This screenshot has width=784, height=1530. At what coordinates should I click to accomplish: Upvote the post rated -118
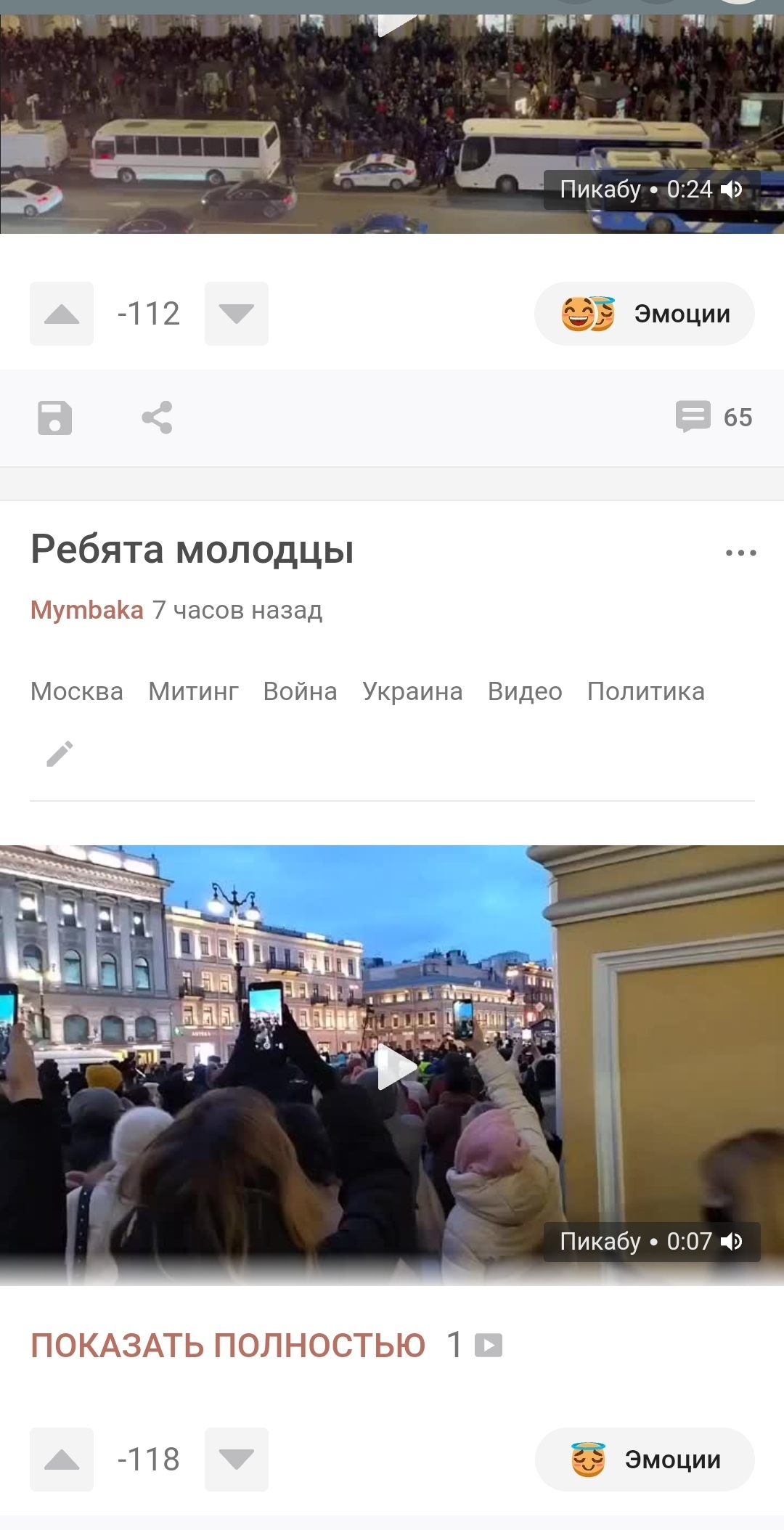point(62,1460)
